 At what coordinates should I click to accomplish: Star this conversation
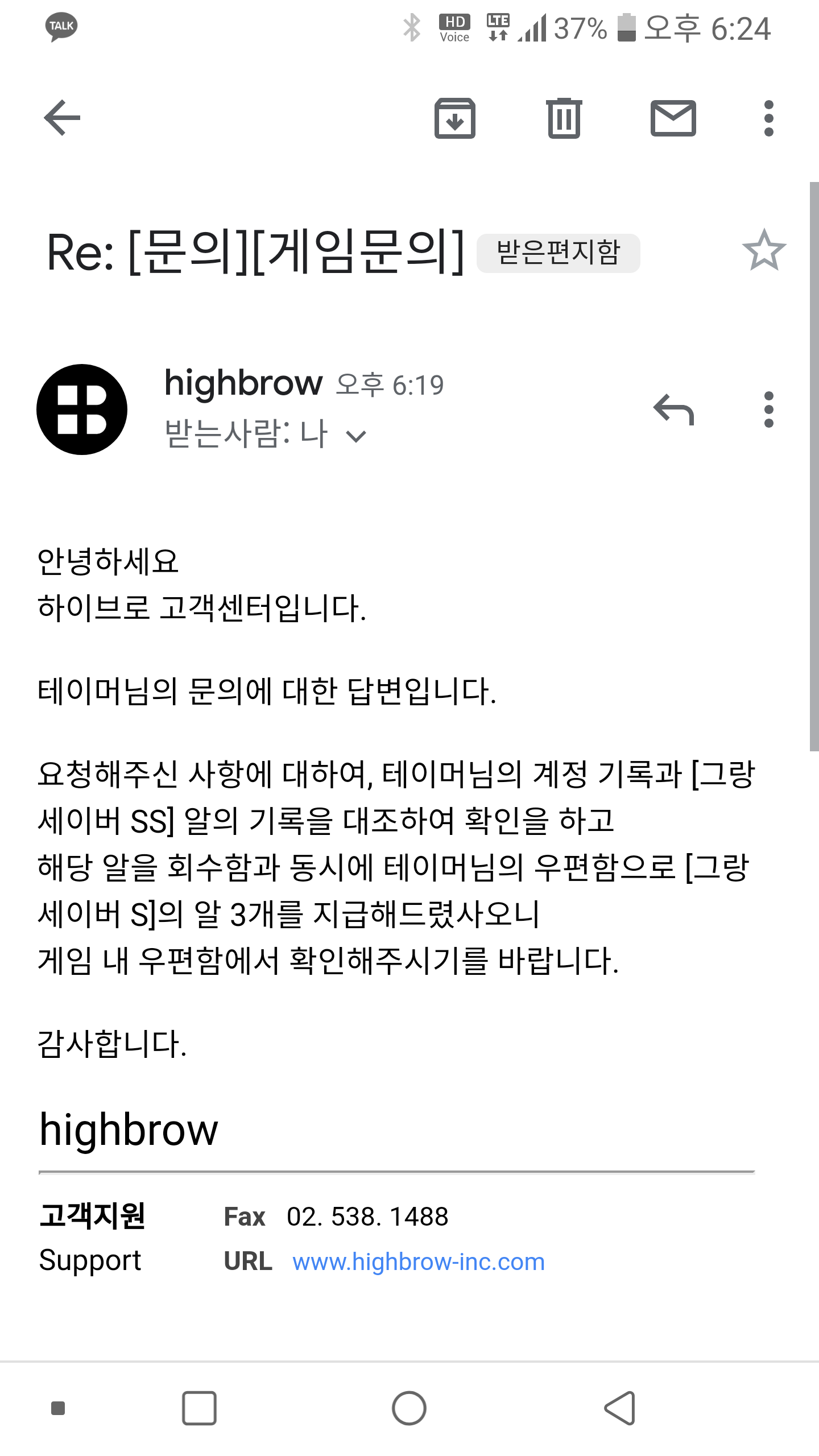764,251
